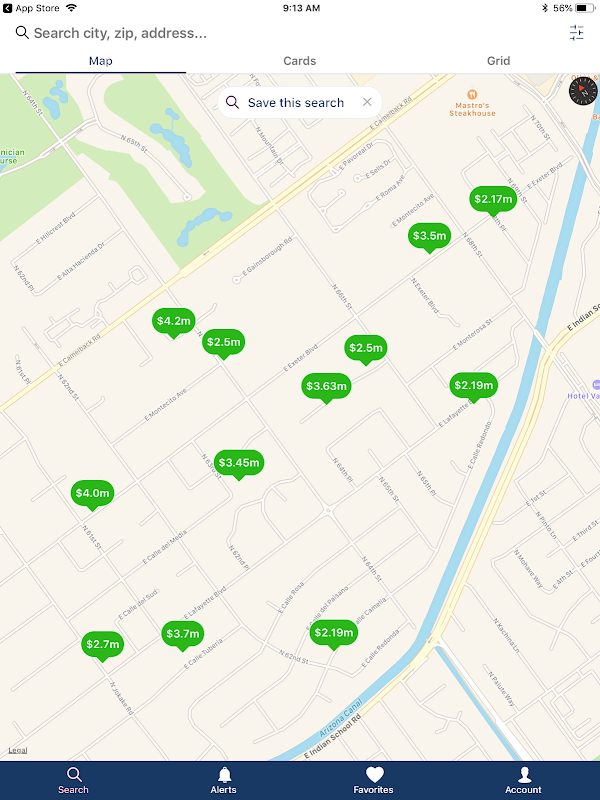Select the $3.45m property pin
This screenshot has height=800, width=600.
click(239, 464)
